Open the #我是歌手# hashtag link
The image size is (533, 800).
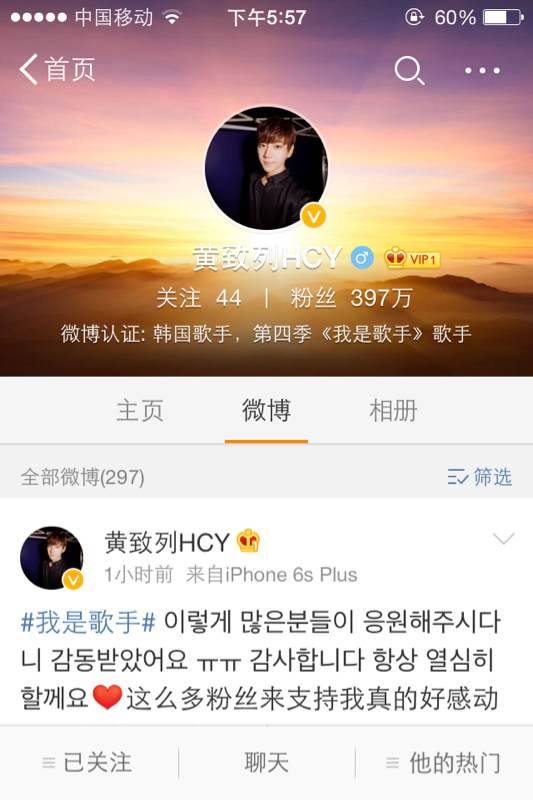point(88,622)
